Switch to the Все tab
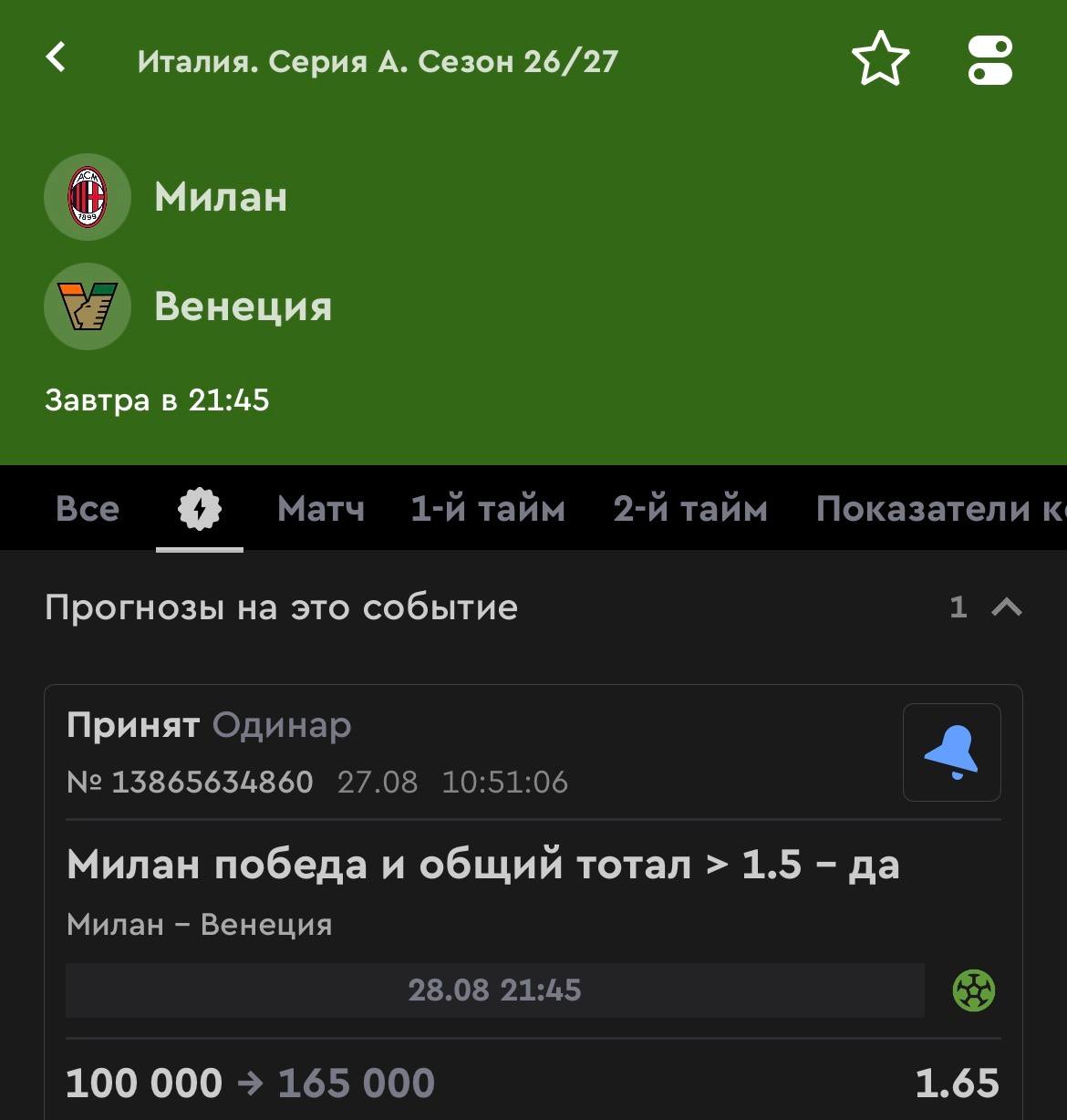 pyautogui.click(x=88, y=509)
